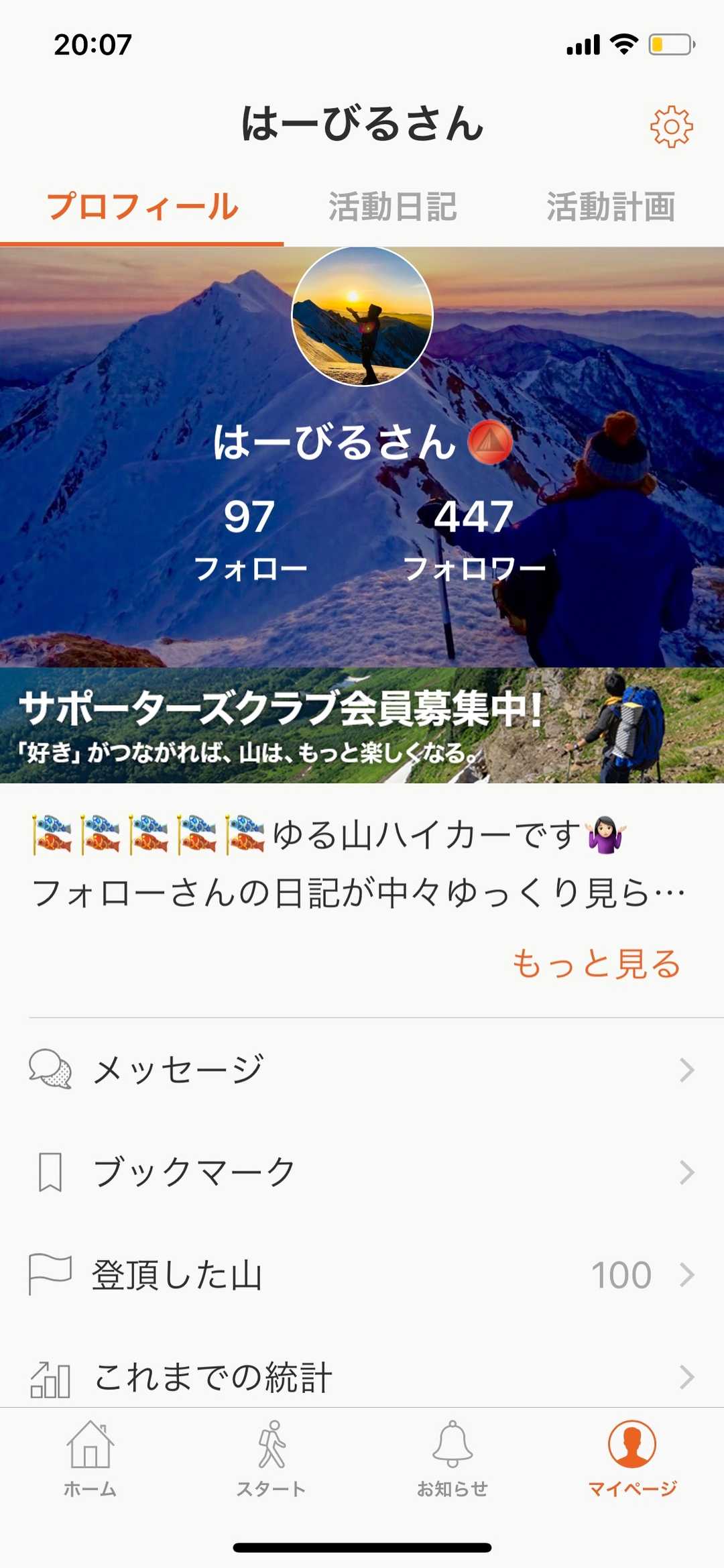Open the サポーターズクラブ会員募集中 banner

(x=362, y=726)
